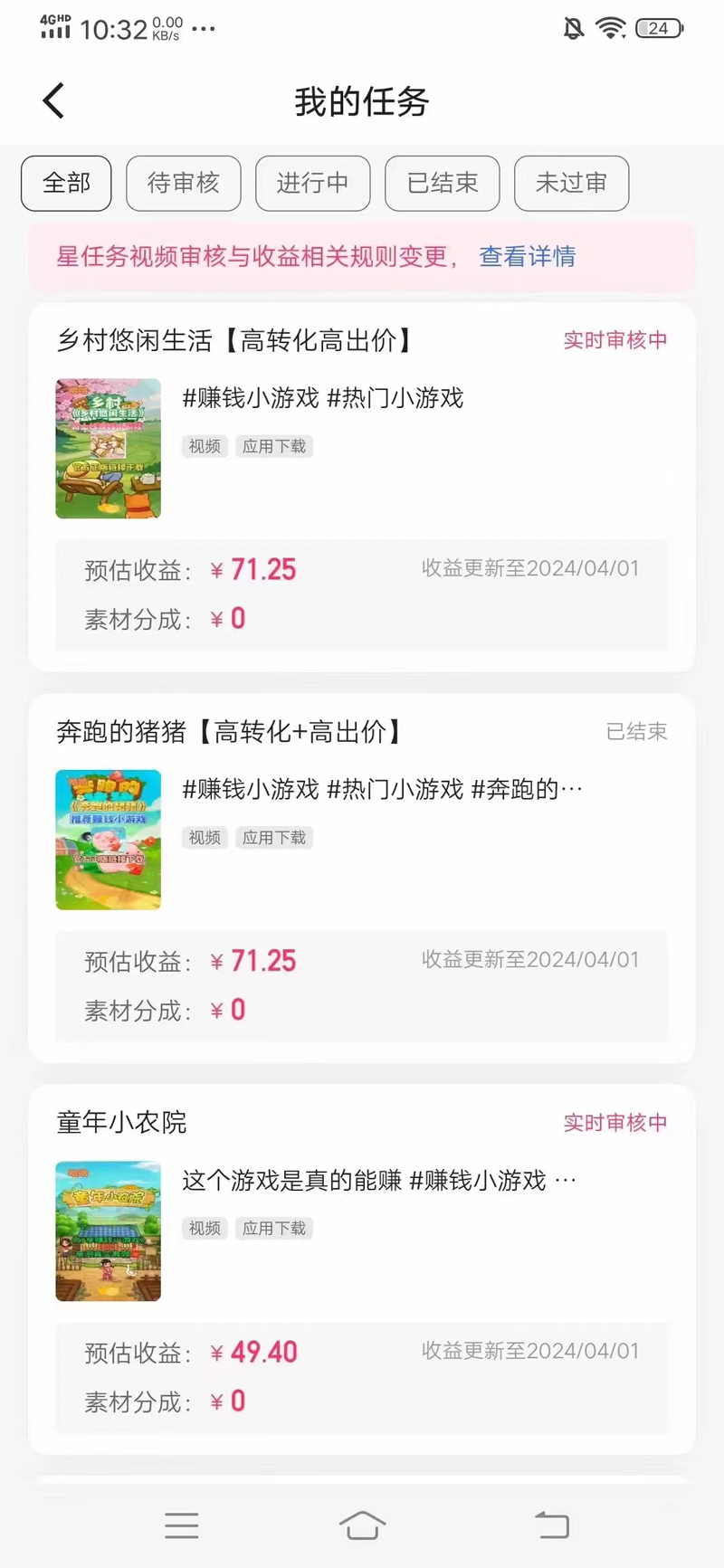Filter tasks by 已结束
The image size is (724, 1568).
point(442,184)
